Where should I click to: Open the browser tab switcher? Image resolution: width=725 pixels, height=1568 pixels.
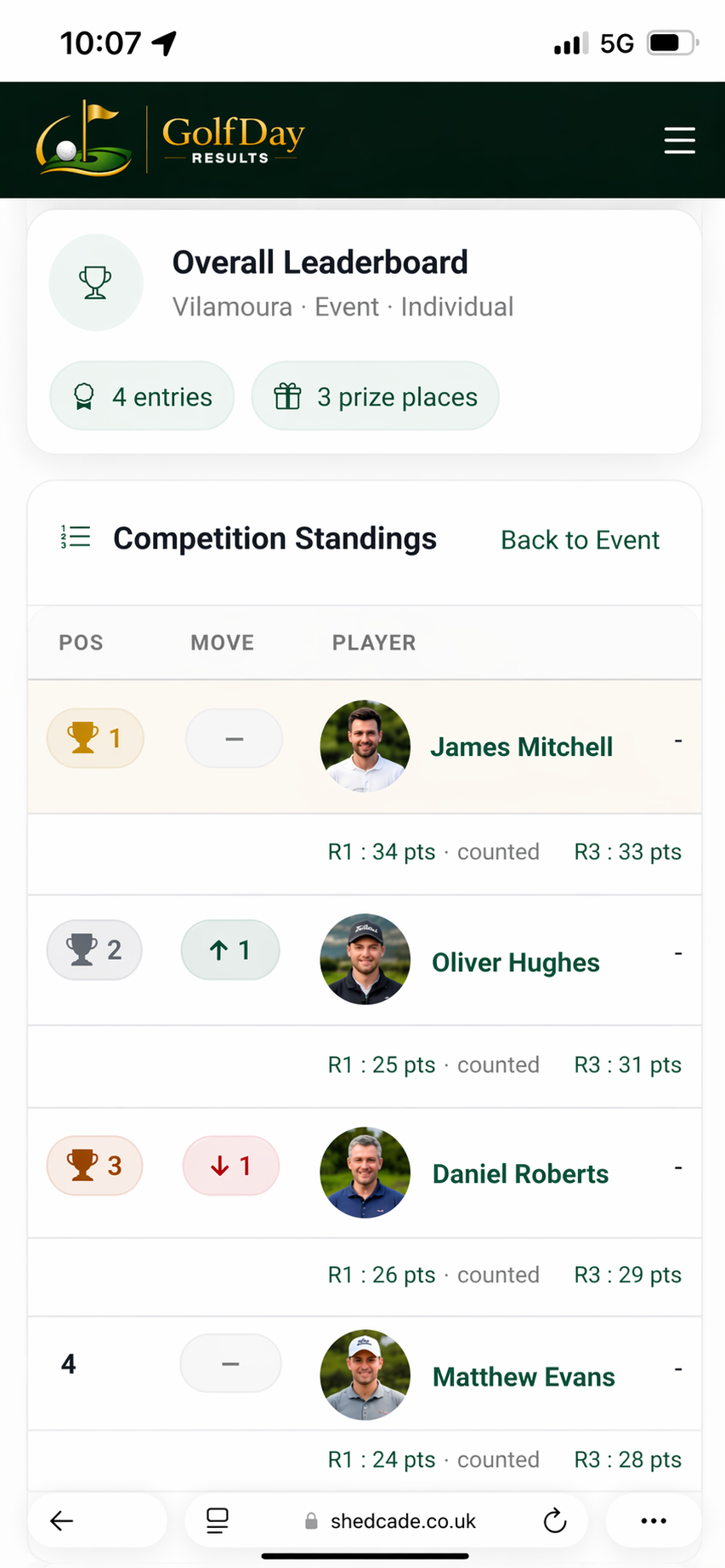[x=218, y=1520]
